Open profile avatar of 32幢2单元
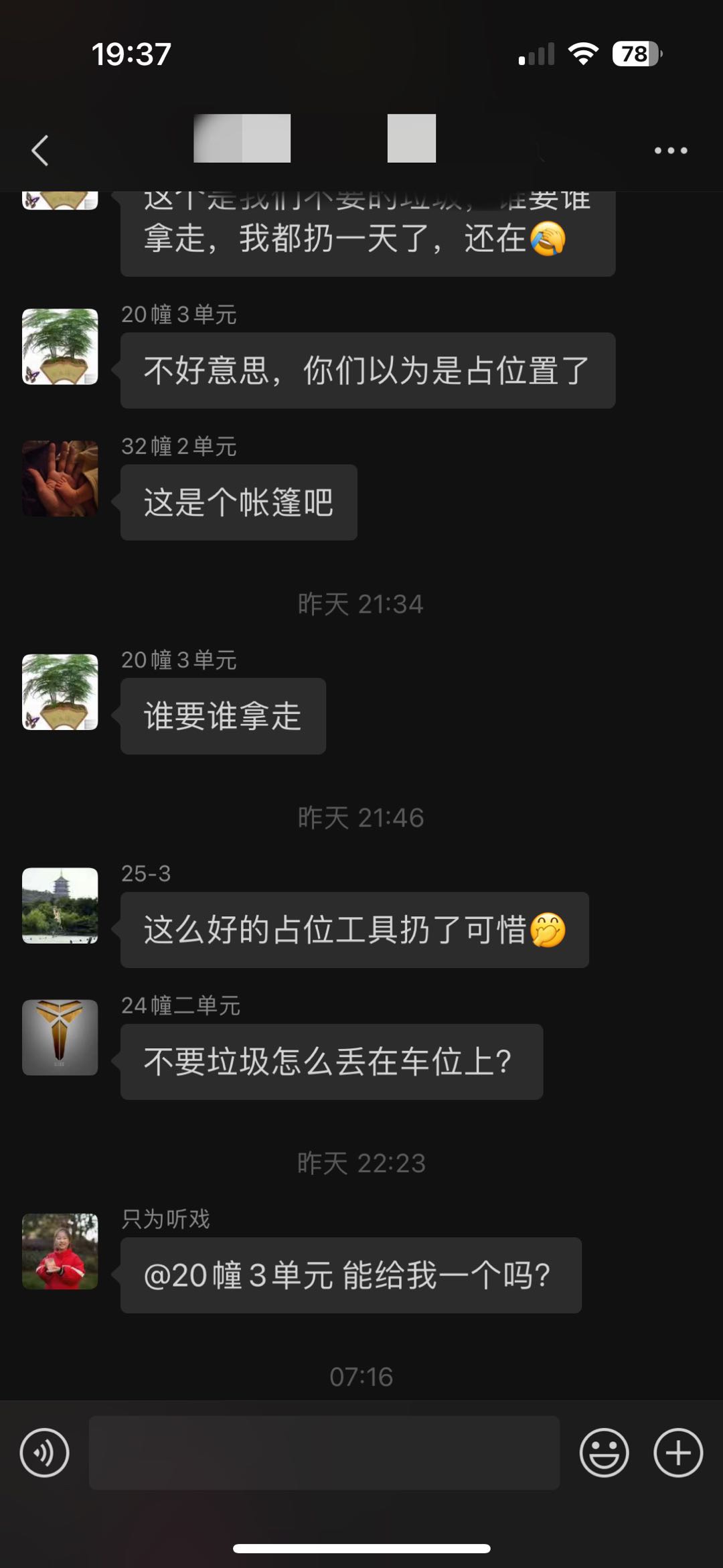The image size is (723, 1568). click(x=60, y=478)
